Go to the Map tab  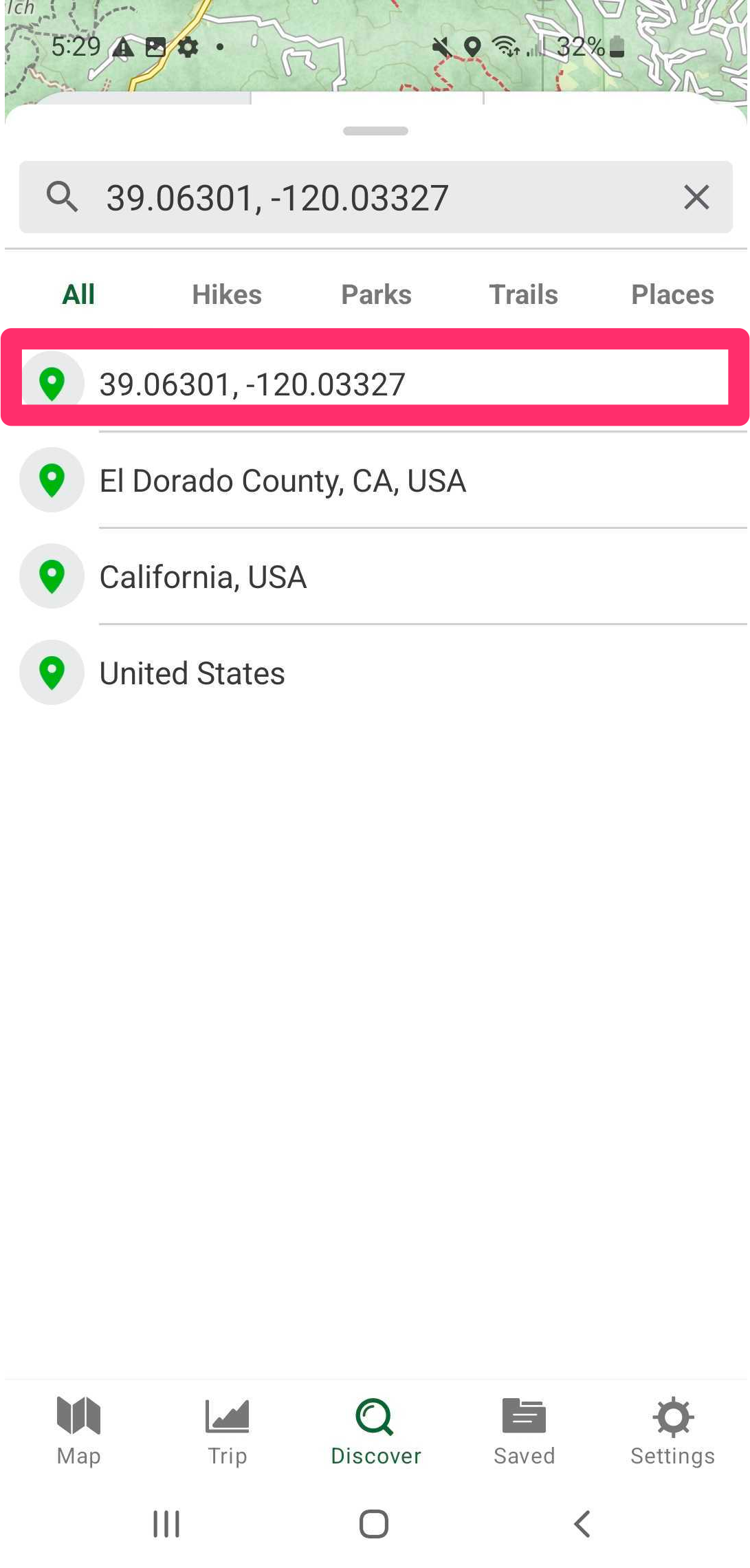79,1430
